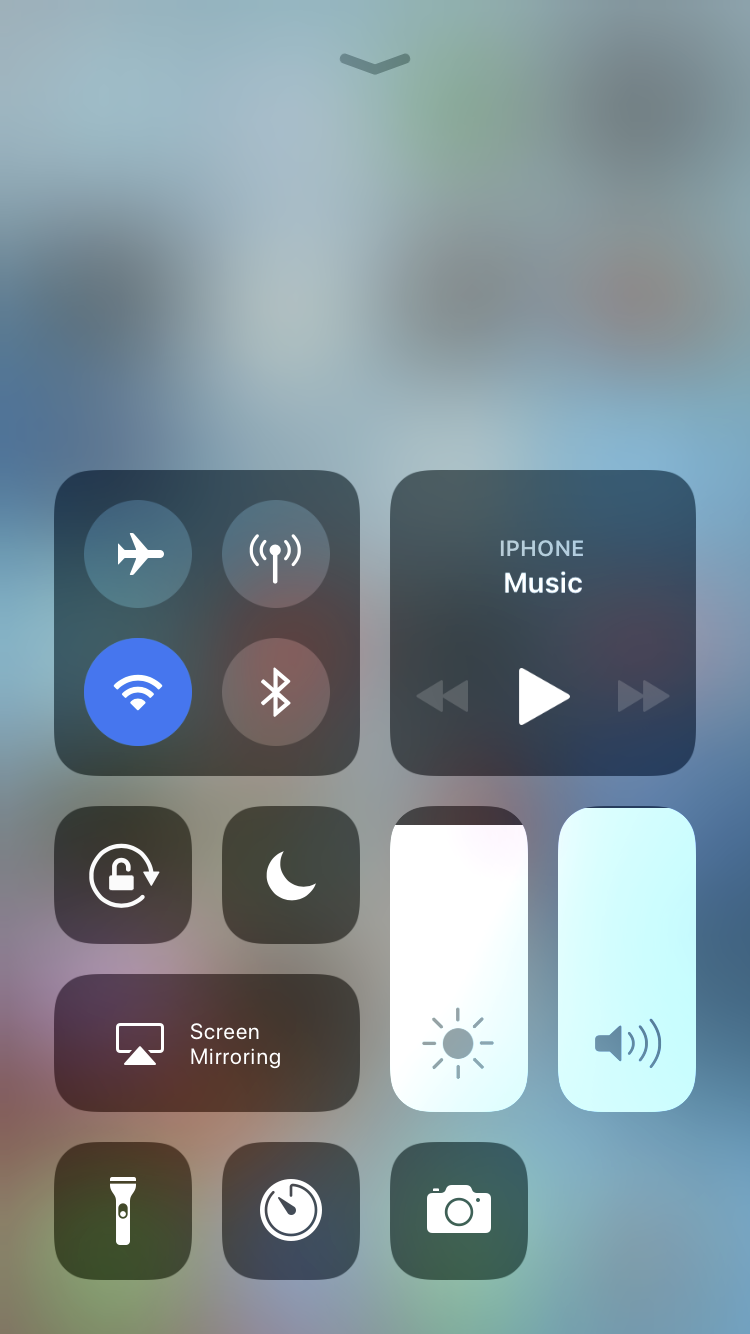750x1334 pixels.
Task: Launch the camera
Action: click(459, 1211)
